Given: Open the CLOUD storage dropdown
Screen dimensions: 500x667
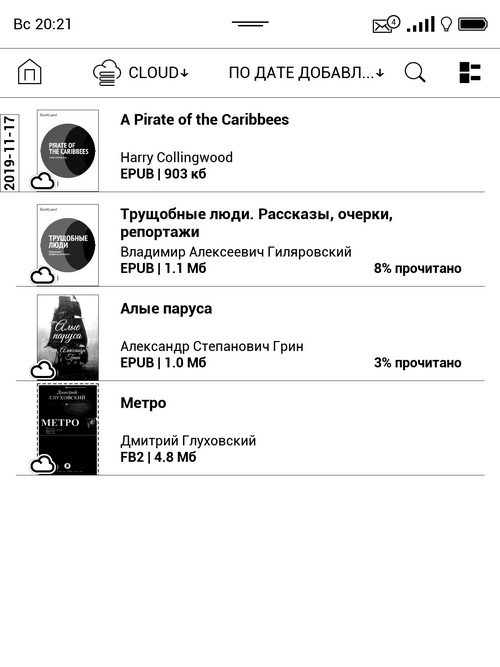Looking at the screenshot, I should (x=140, y=73).
